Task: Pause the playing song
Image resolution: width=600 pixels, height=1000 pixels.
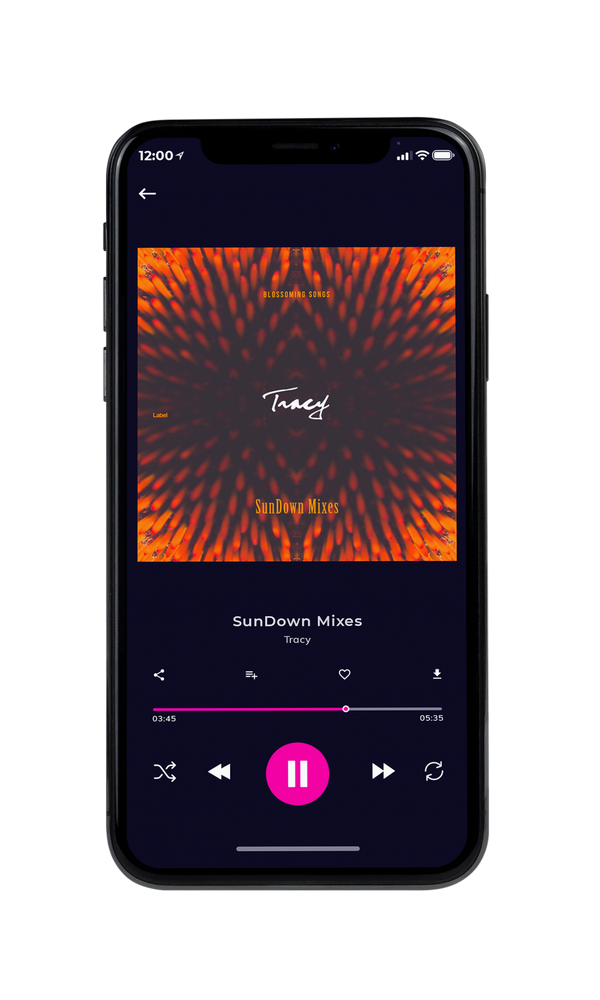Action: tap(297, 774)
